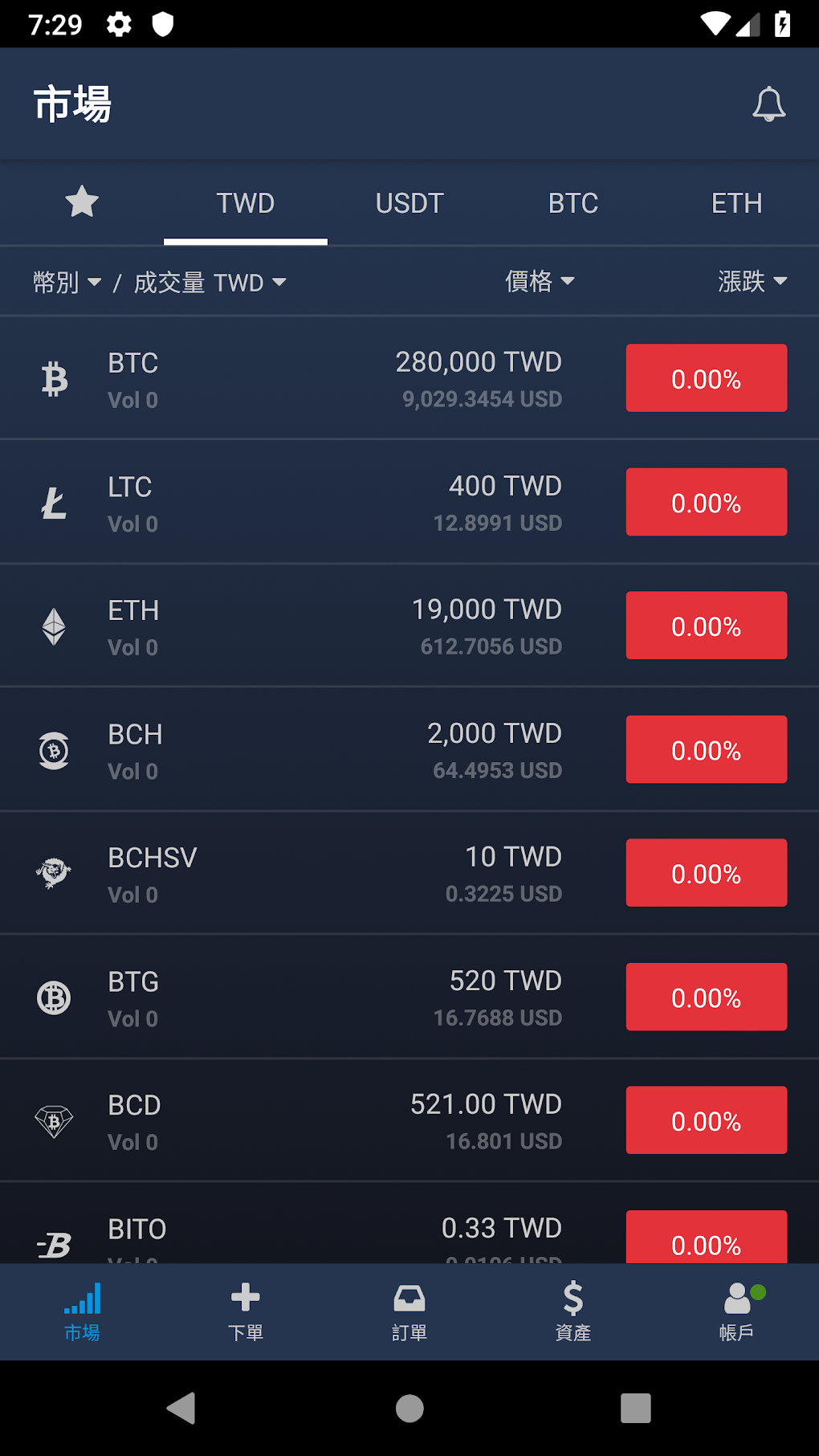Viewport: 819px width, 1456px height.
Task: View BCHSV market details
Action: 321,875
